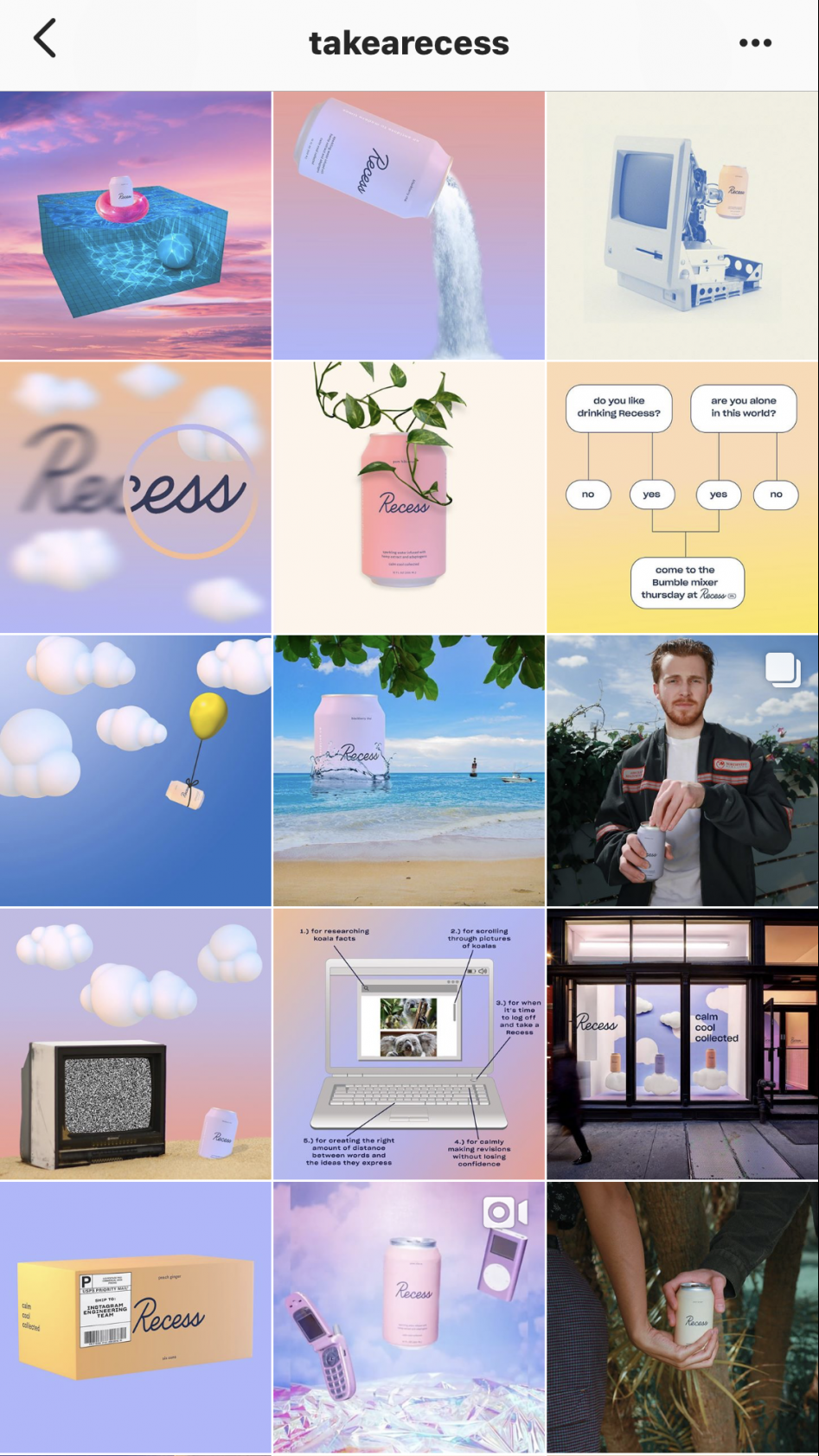This screenshot has height=1456, width=819.
Task: Open the three-dot overflow menu
Action: pos(755,42)
